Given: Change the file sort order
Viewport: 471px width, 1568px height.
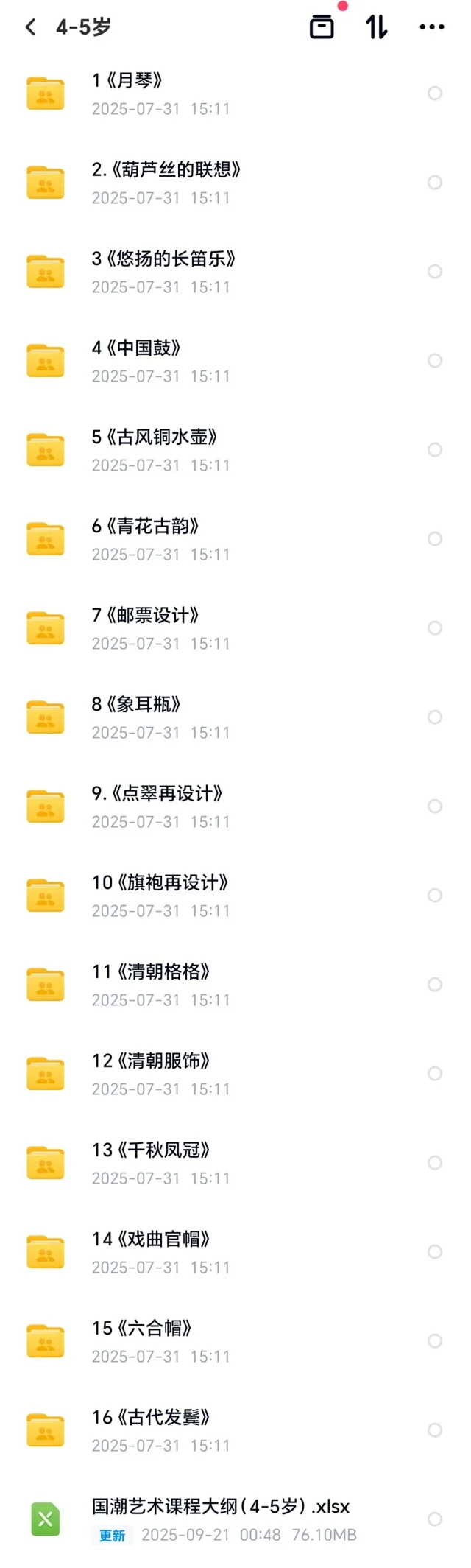Looking at the screenshot, I should (376, 27).
